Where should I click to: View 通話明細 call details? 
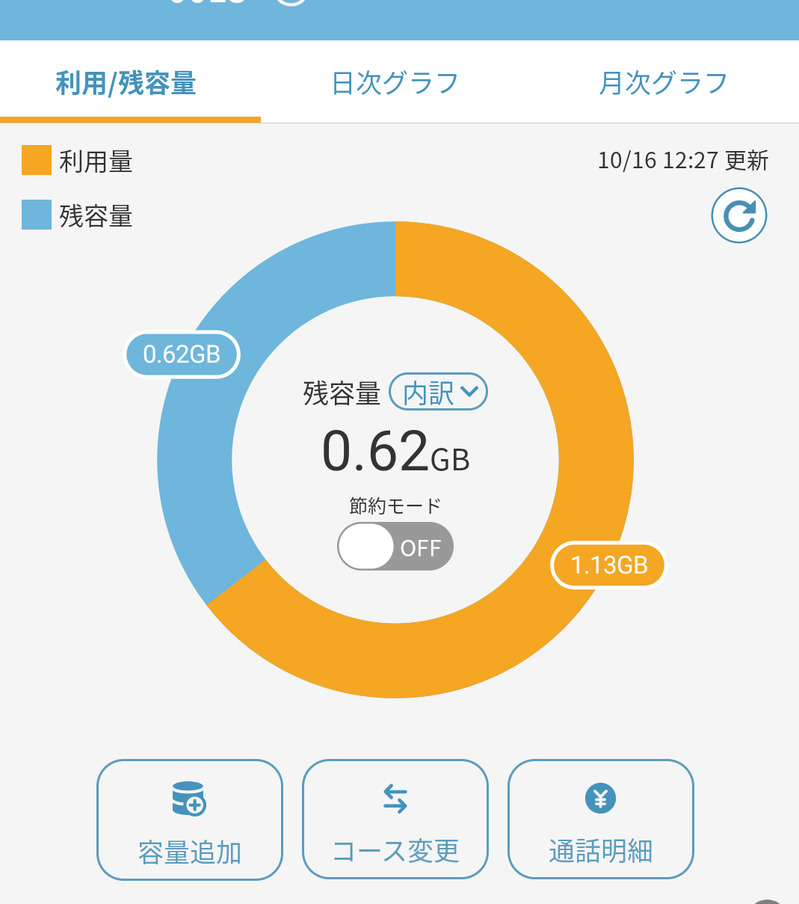(x=600, y=820)
